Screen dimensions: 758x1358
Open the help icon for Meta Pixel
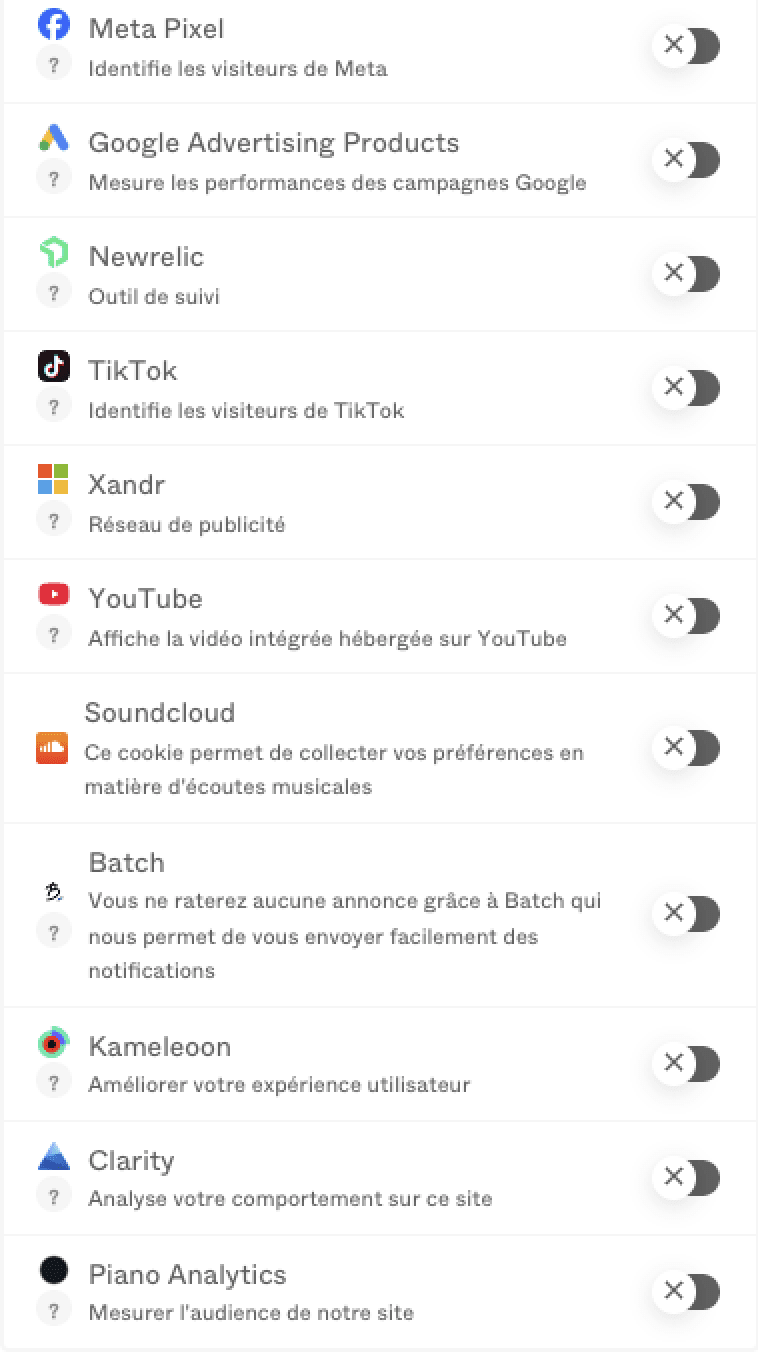tap(54, 65)
